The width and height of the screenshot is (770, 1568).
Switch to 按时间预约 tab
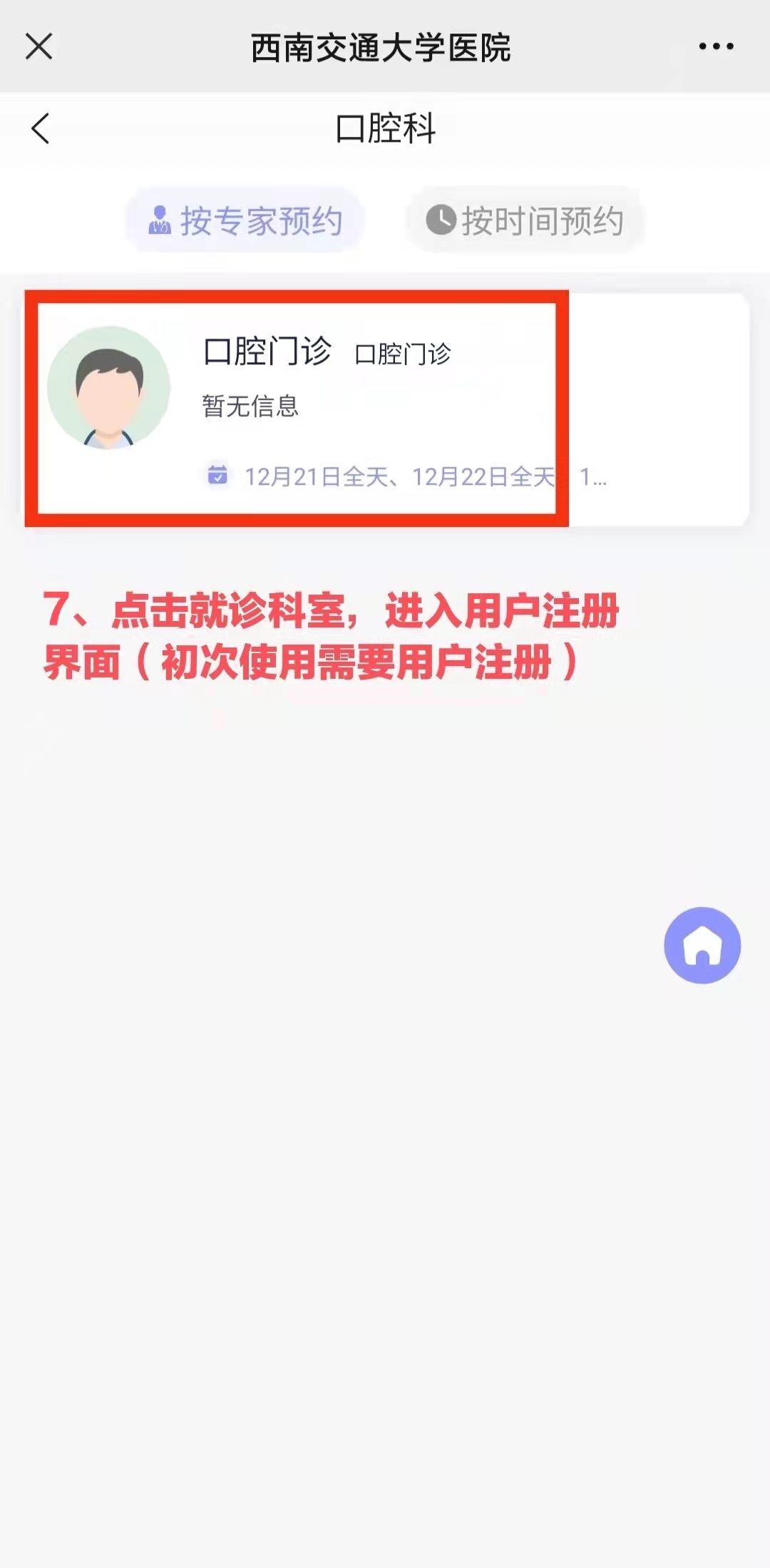coord(525,220)
